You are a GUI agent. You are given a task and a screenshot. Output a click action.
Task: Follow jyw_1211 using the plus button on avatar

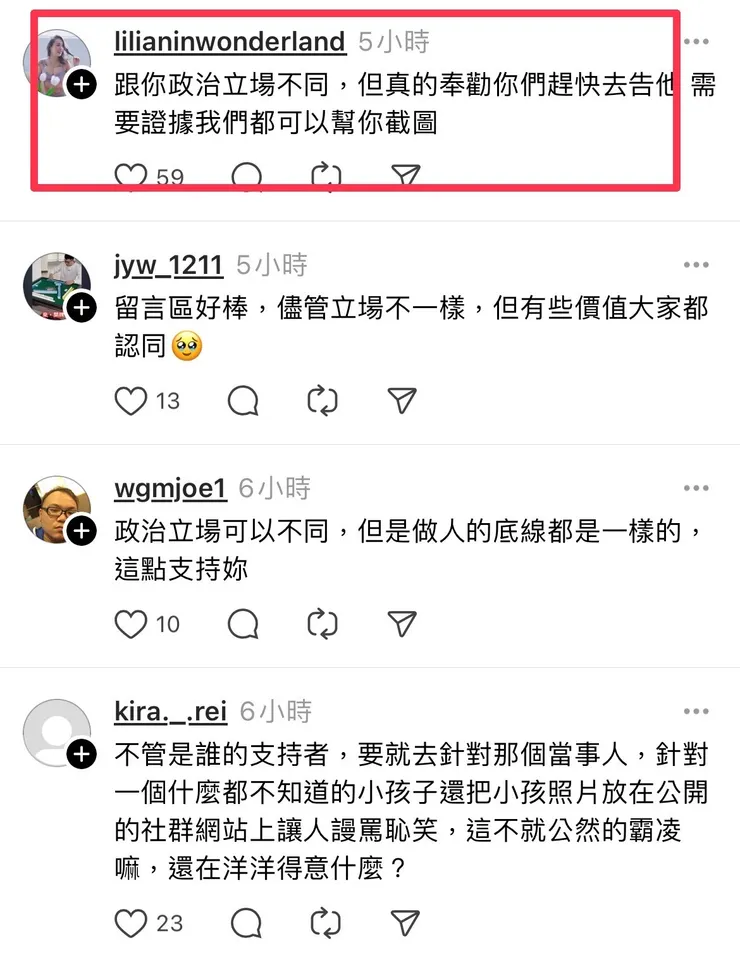pos(84,308)
